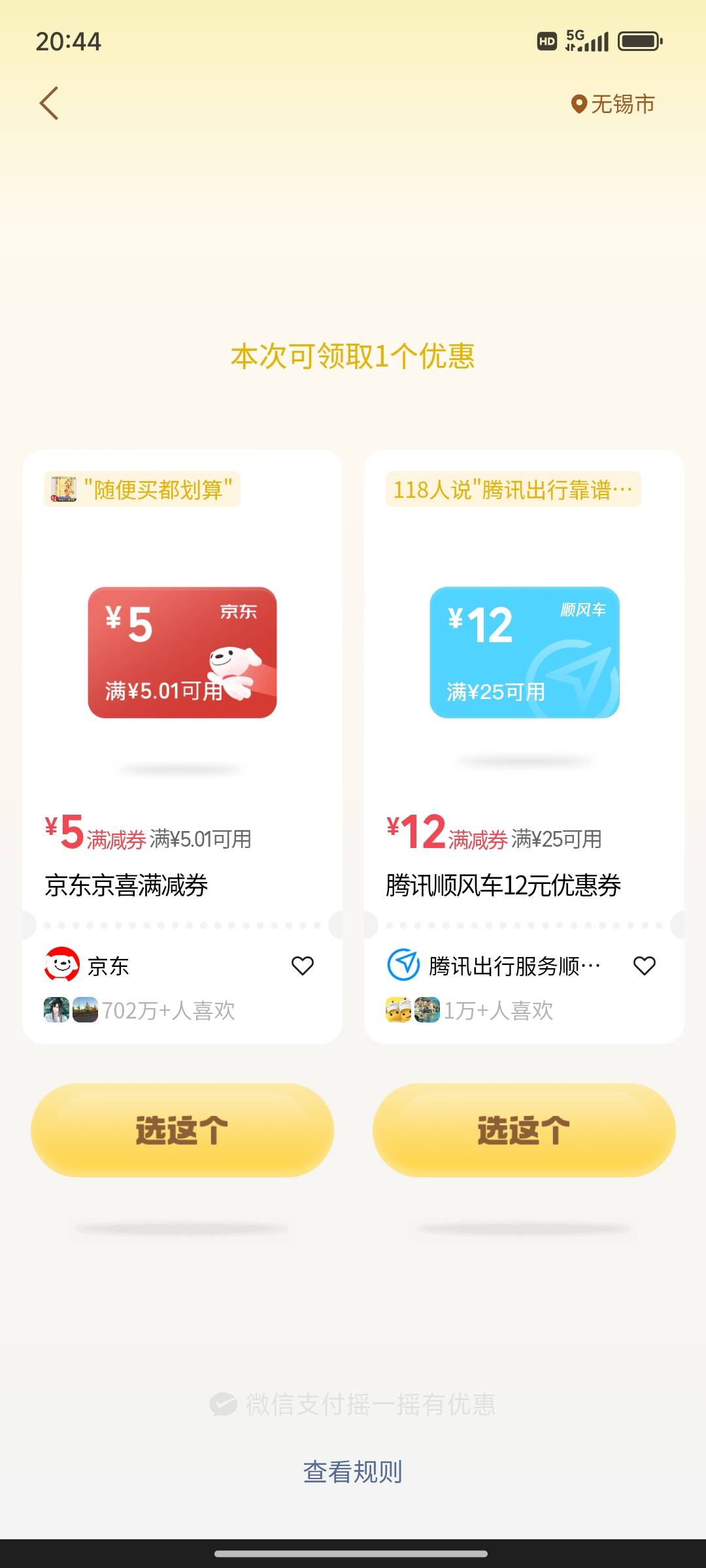The height and width of the screenshot is (1568, 706).
Task: Go back using the top arrow
Action: 49,103
